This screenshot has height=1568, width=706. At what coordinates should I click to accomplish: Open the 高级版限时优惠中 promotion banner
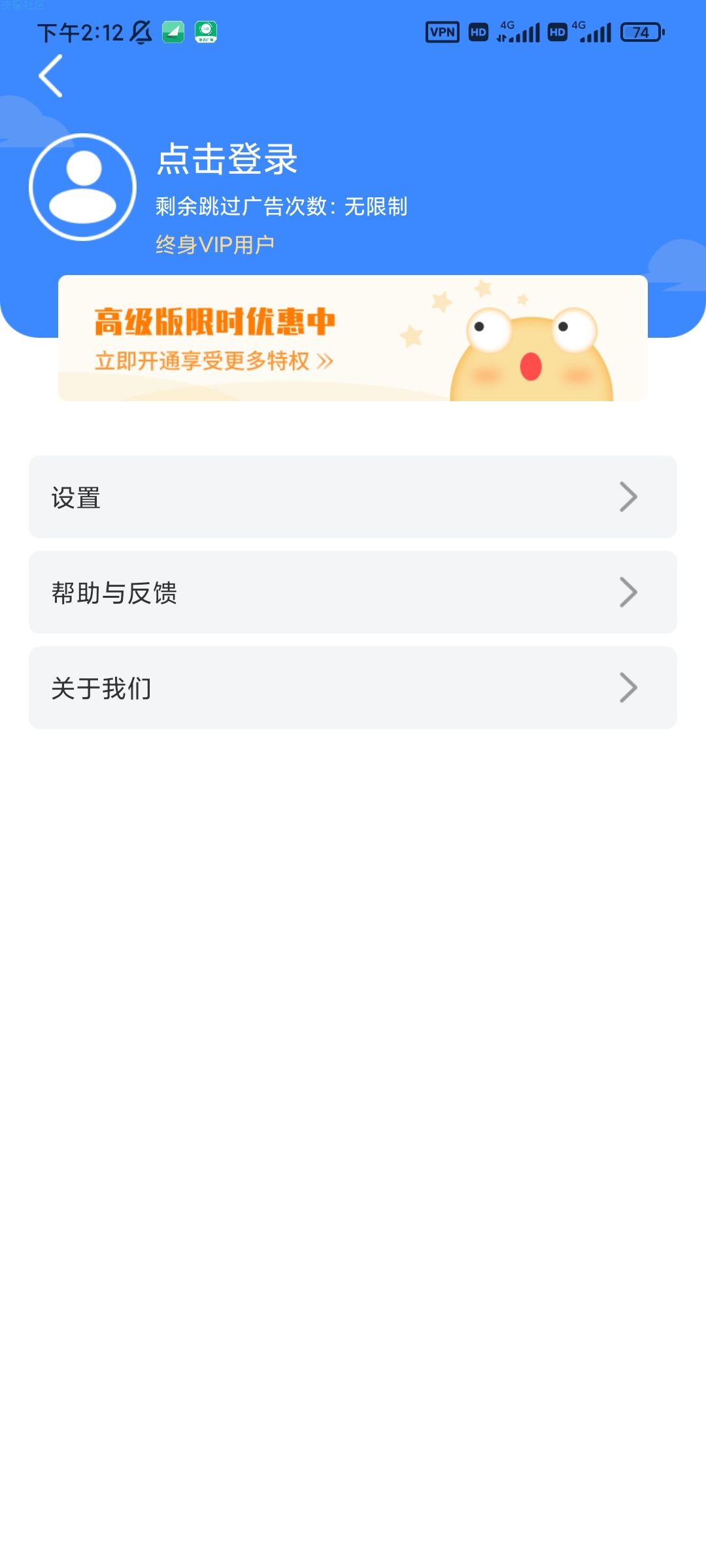[353, 338]
